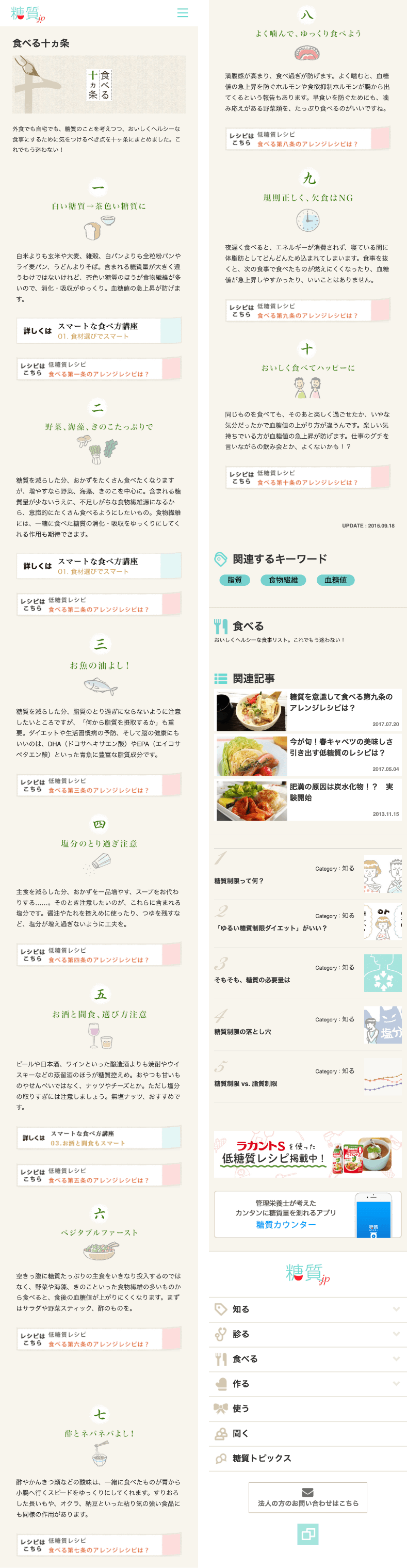Open 糖質トピックス in footer
This screenshot has width=407, height=1568.
pos(308,1458)
